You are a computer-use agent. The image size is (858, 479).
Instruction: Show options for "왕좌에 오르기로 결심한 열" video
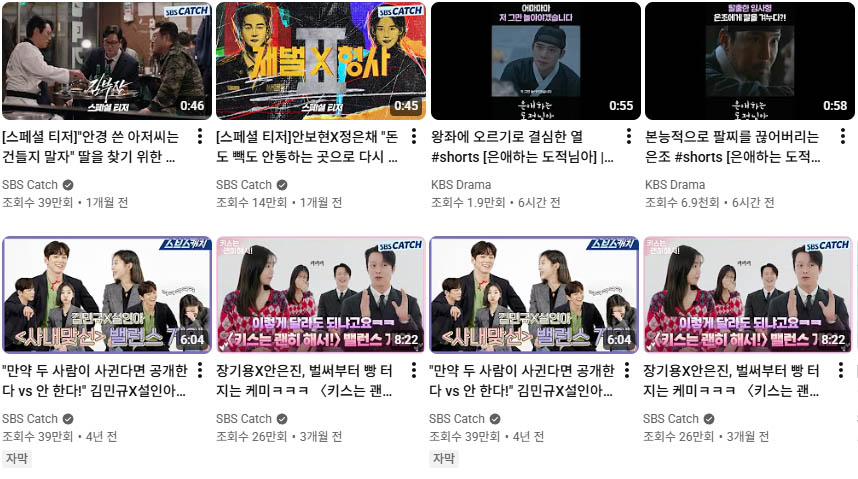click(628, 137)
